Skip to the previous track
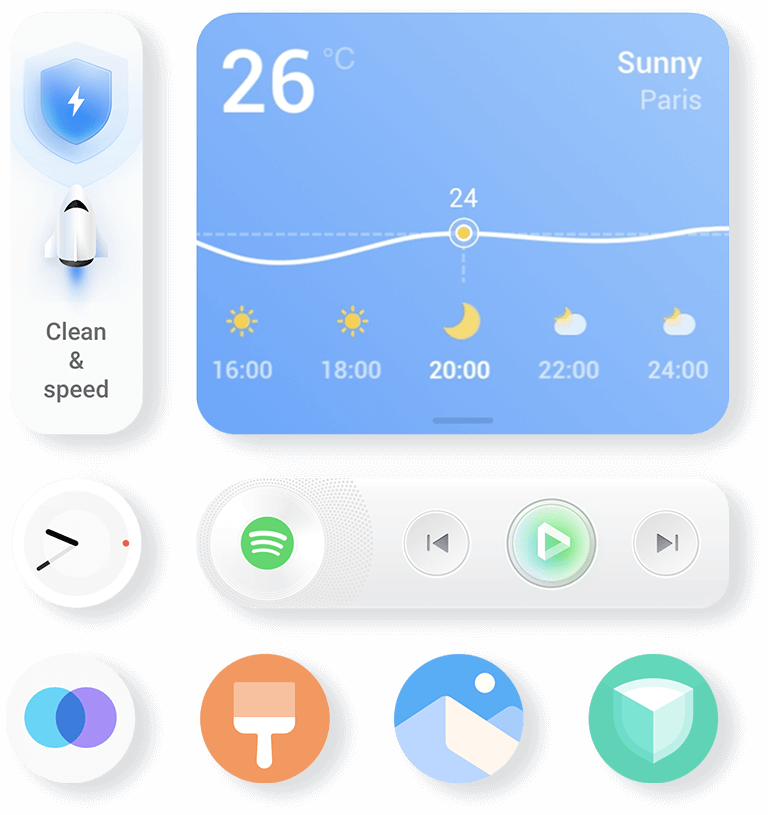 [x=437, y=543]
